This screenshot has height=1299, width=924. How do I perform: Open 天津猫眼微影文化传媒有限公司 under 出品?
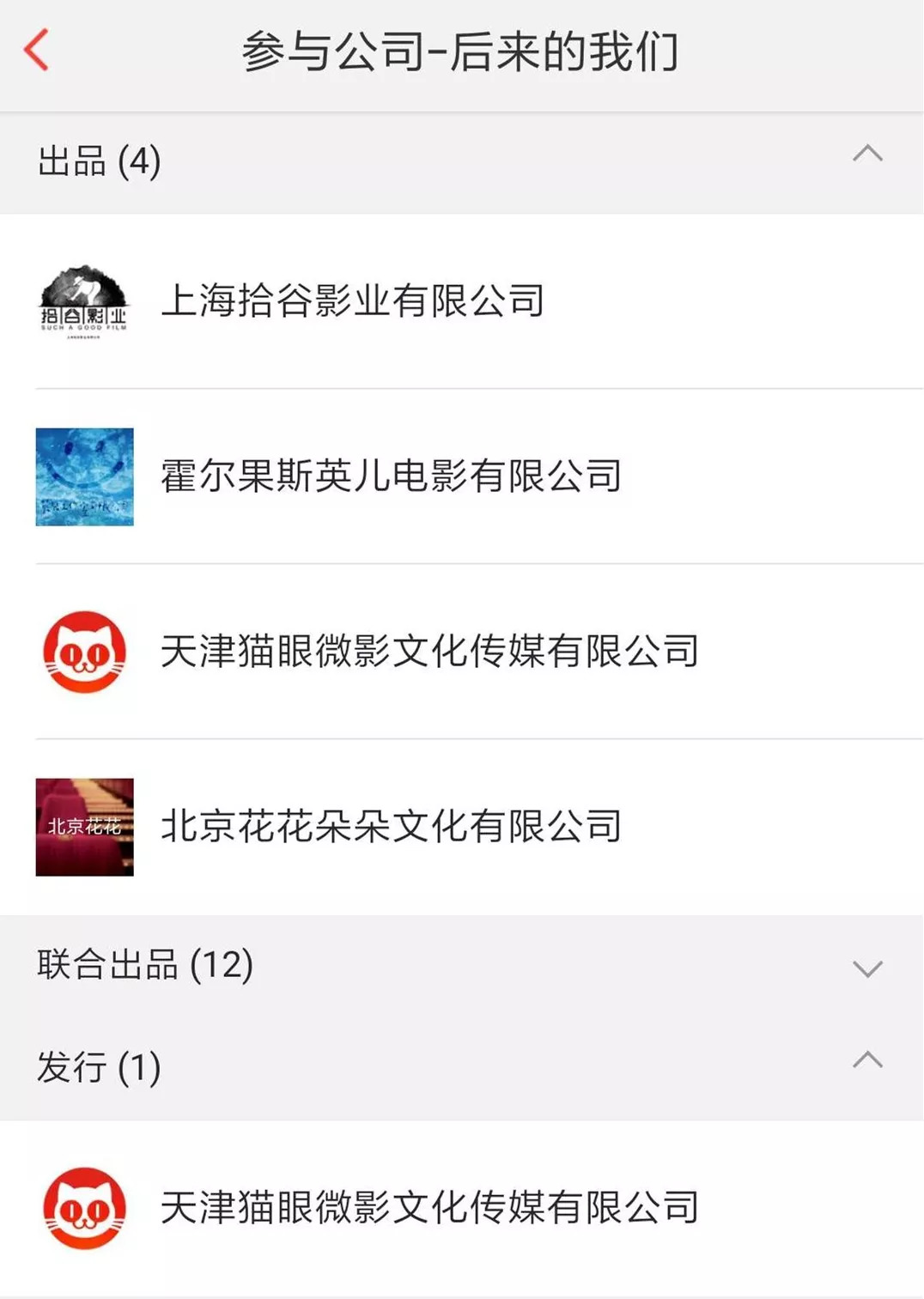tap(429, 652)
